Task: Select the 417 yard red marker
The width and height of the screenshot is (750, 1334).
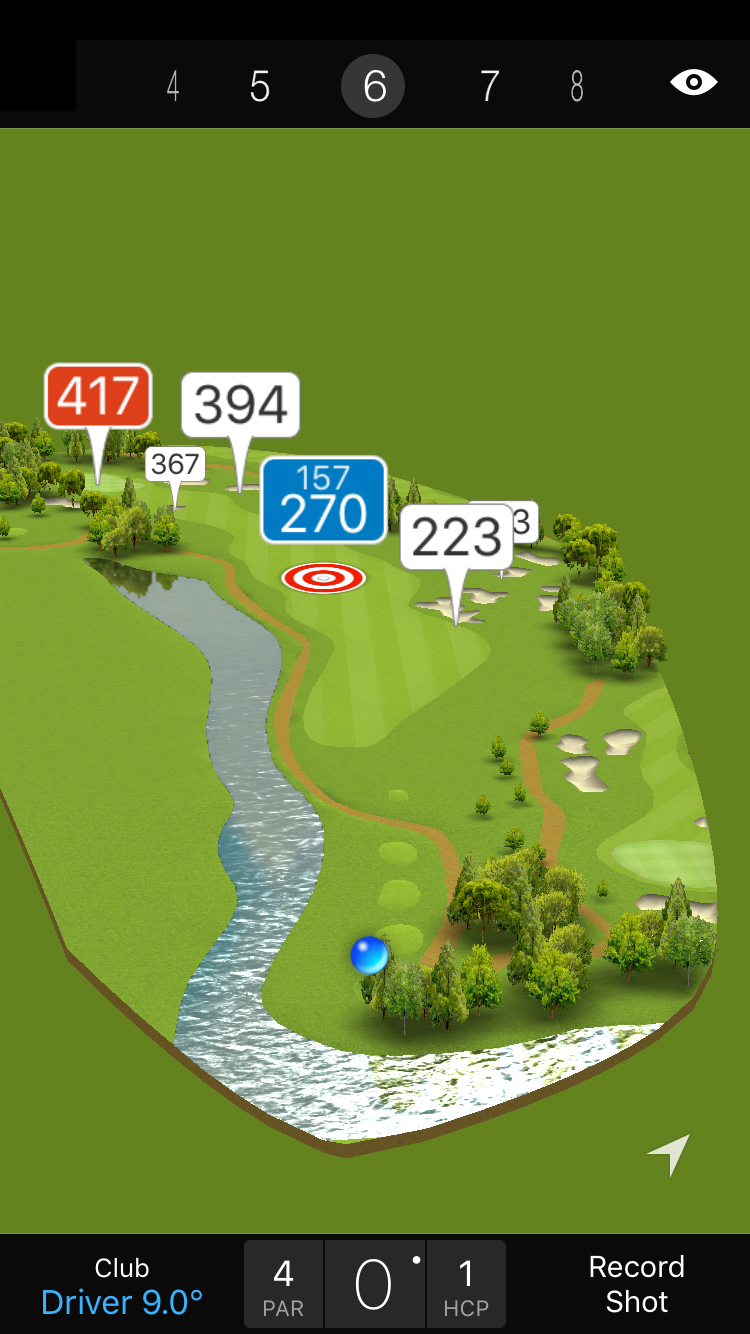Action: pos(98,397)
